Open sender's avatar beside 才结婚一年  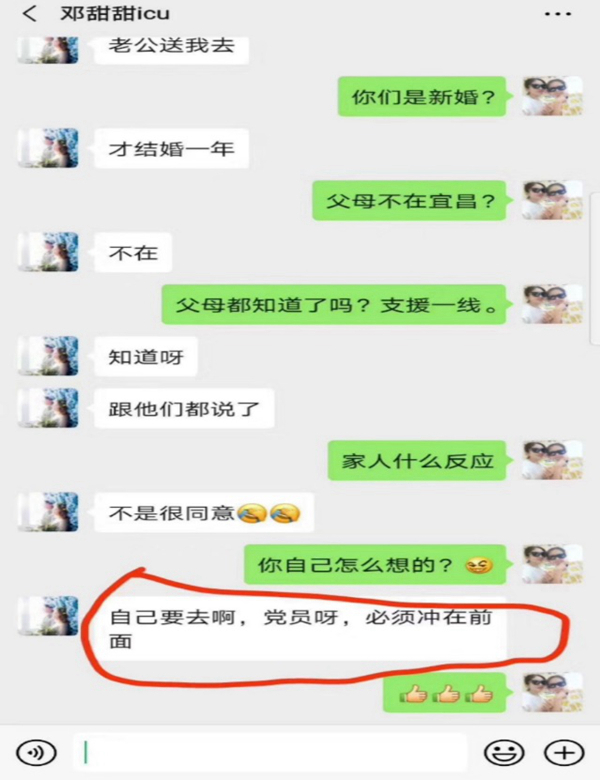[x=47, y=148]
